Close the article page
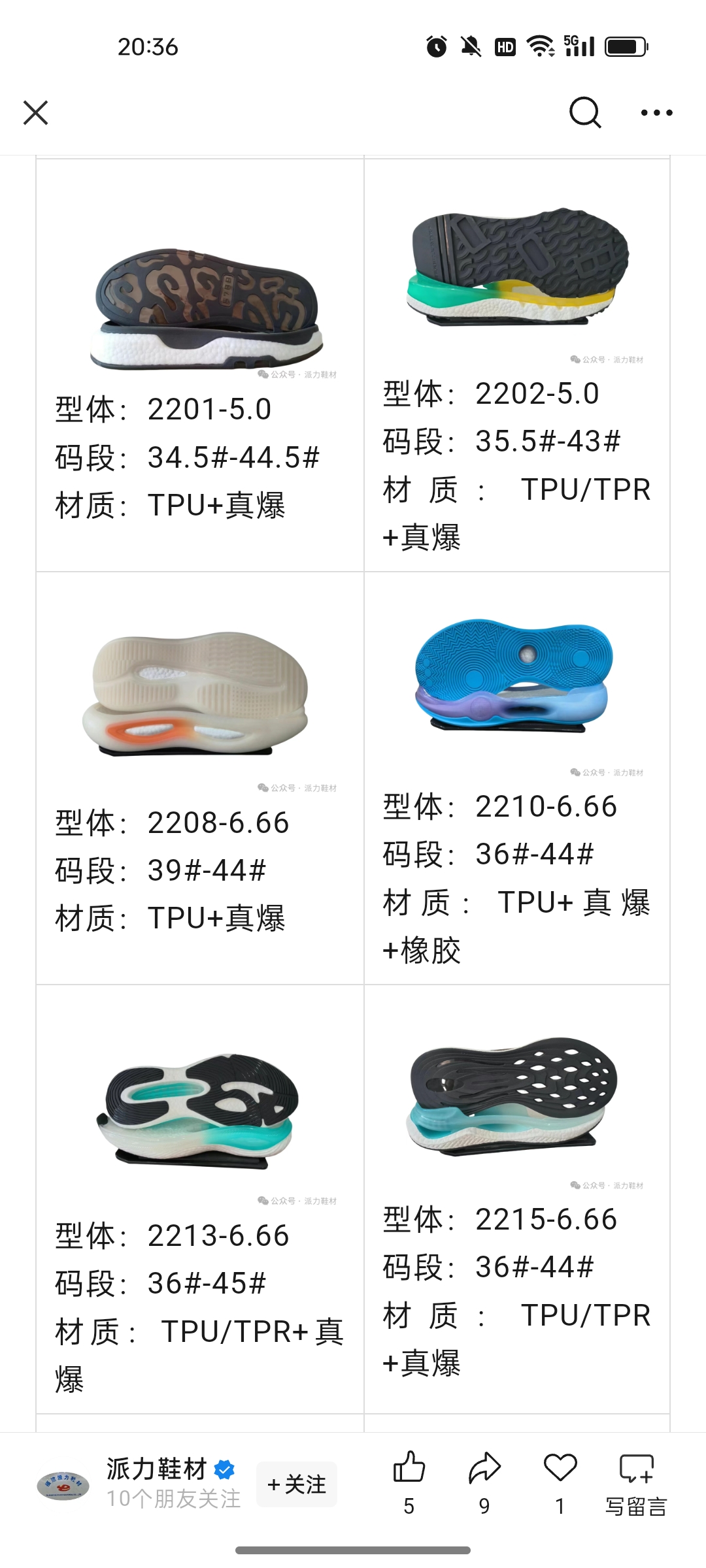Screen dimensions: 706x1568 (x=36, y=112)
